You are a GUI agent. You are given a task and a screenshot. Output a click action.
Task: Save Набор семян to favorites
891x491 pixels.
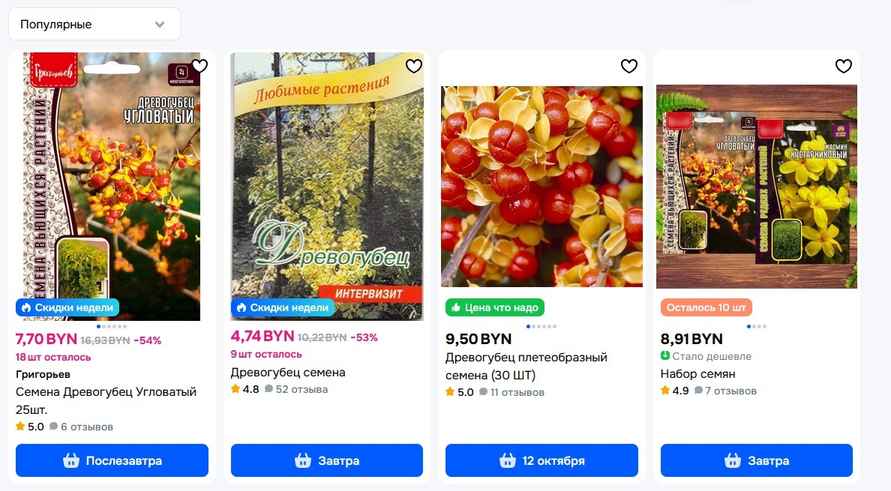[844, 66]
